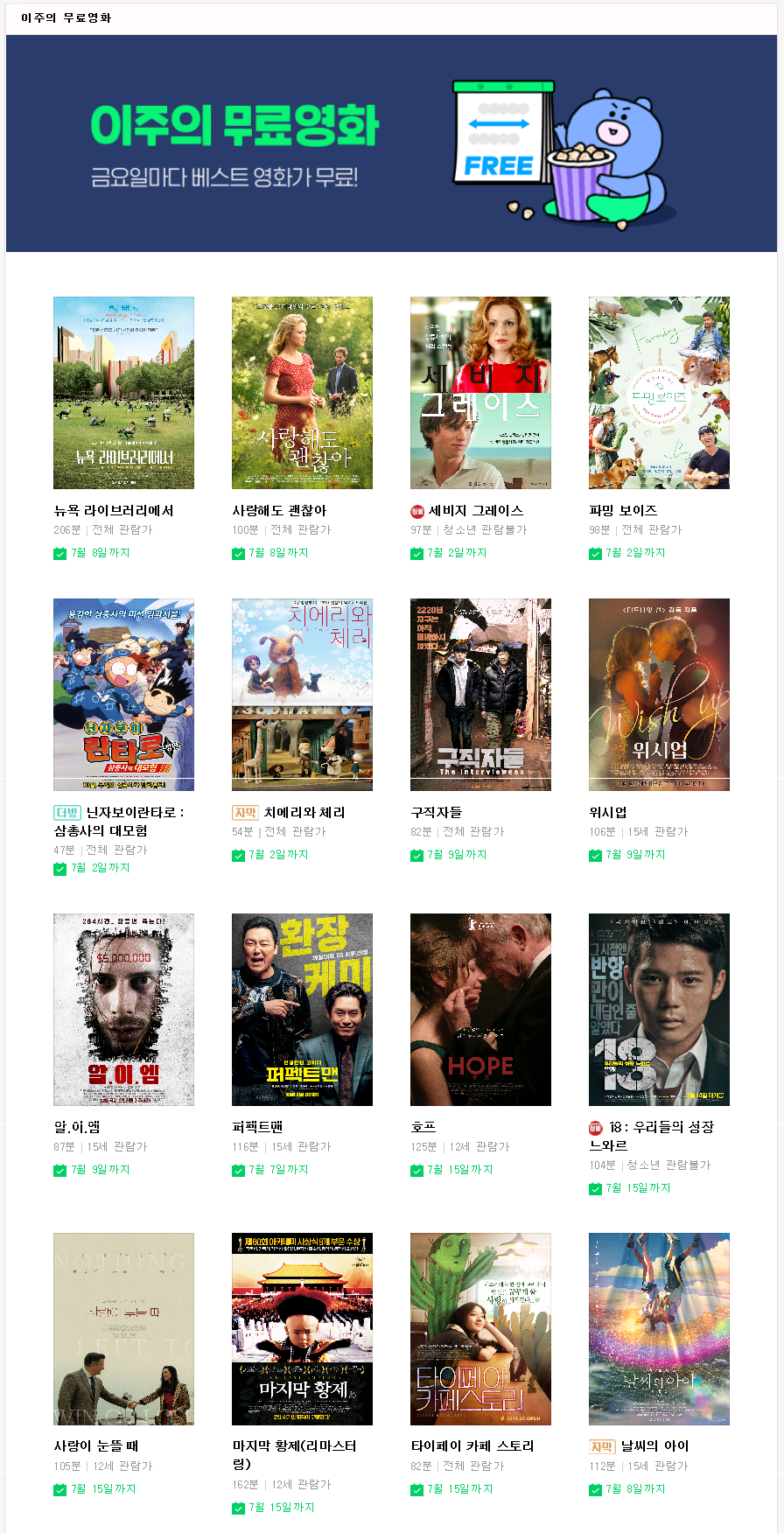Open the 사랑이 눈뜰 때 poster
784x1533 pixels.
point(123,1329)
